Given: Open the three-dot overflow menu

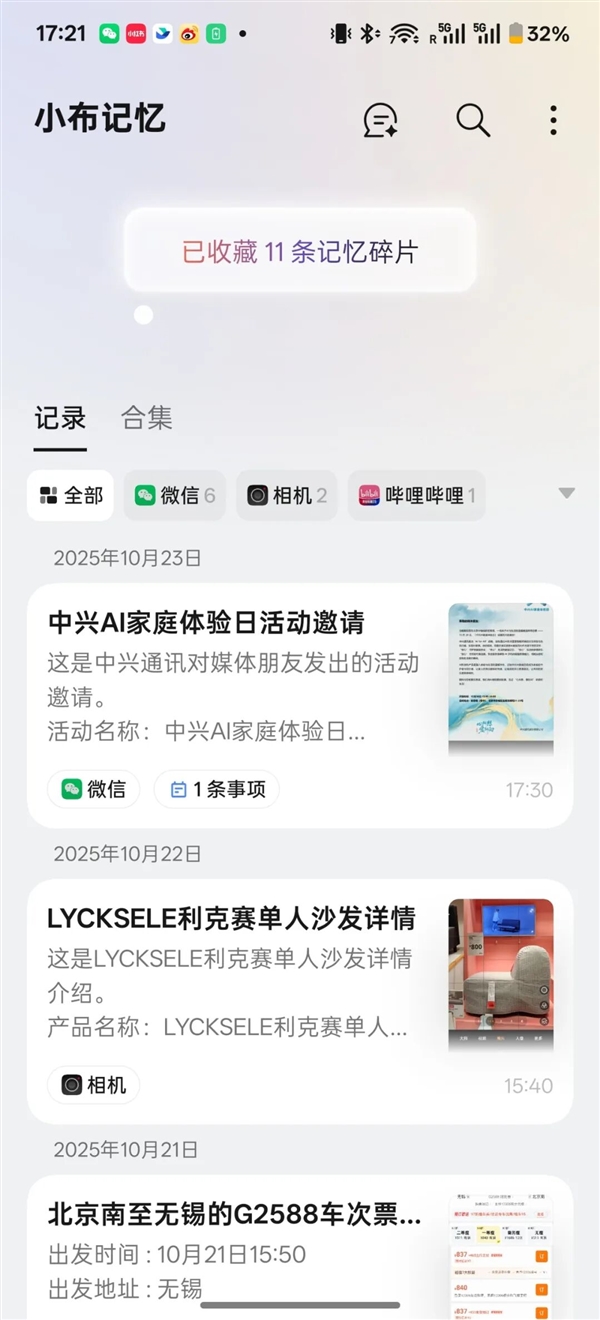Looking at the screenshot, I should (554, 120).
